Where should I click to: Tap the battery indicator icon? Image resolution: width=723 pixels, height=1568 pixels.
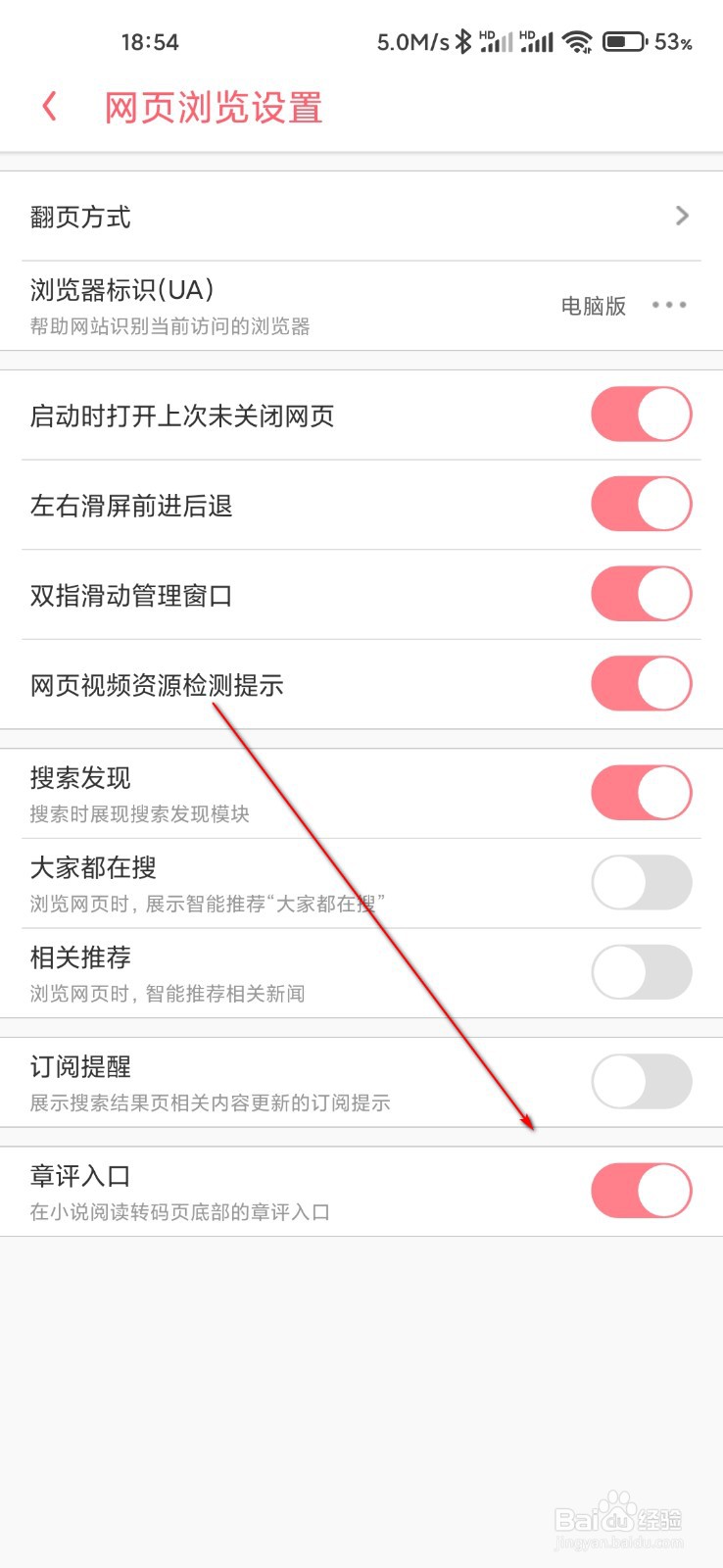click(625, 41)
